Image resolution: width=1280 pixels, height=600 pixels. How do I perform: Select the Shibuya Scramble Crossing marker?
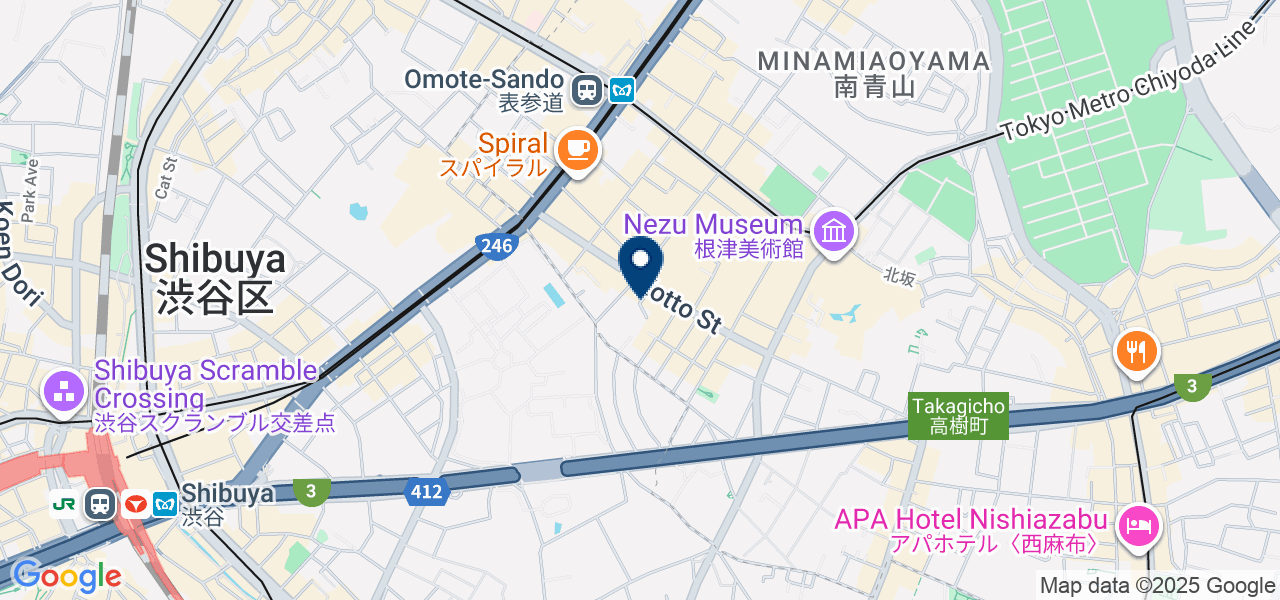(66, 391)
